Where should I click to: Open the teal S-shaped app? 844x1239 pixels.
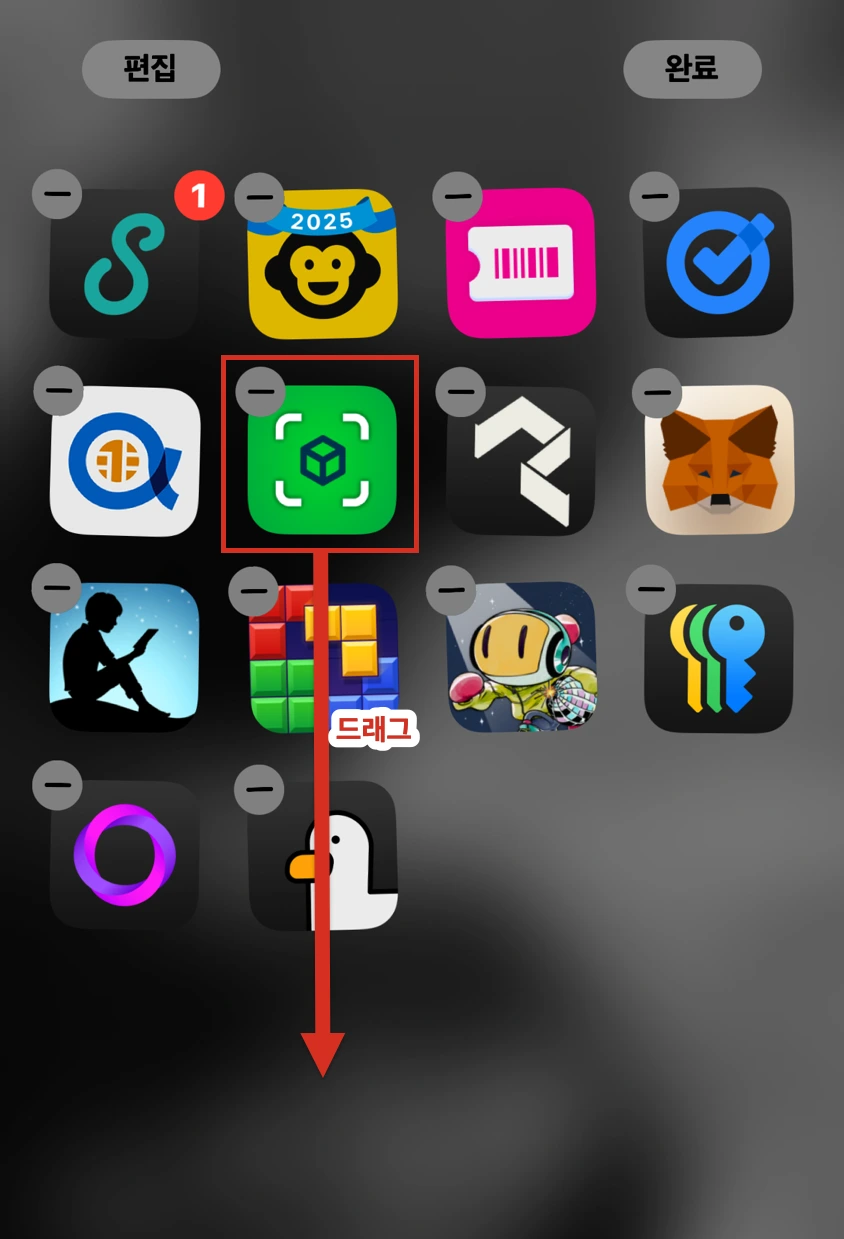(x=123, y=260)
